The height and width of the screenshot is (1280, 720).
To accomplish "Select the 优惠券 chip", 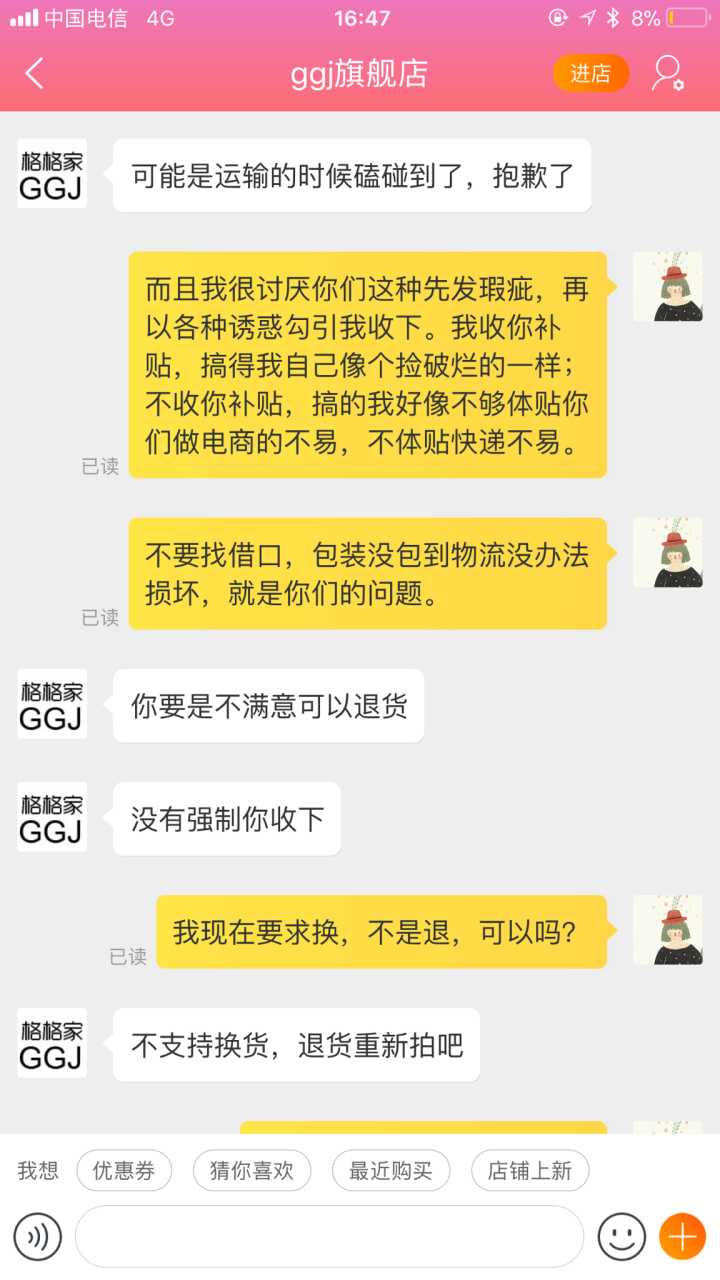I will pyautogui.click(x=124, y=1171).
